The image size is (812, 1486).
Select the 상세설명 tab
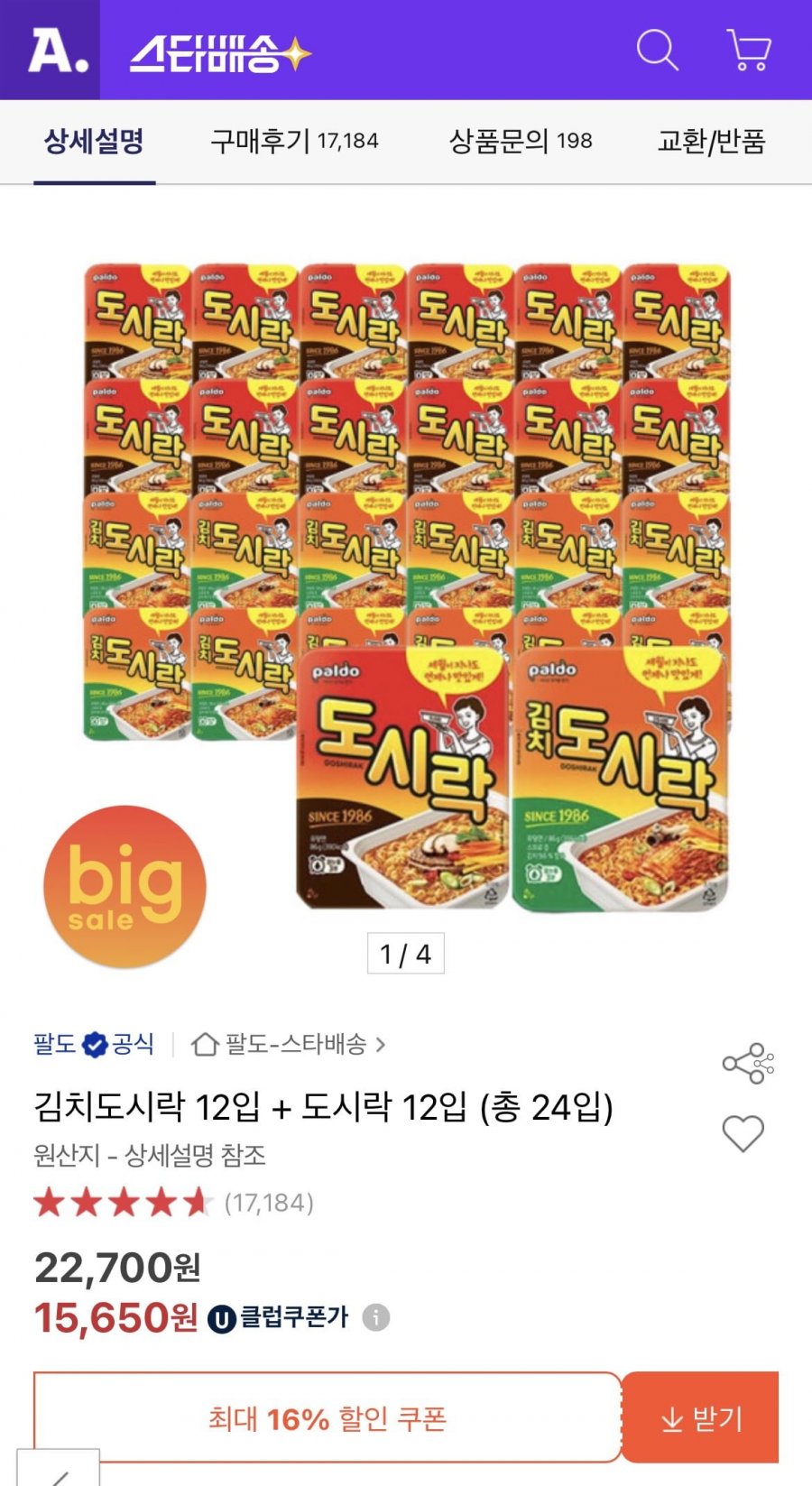[94, 141]
